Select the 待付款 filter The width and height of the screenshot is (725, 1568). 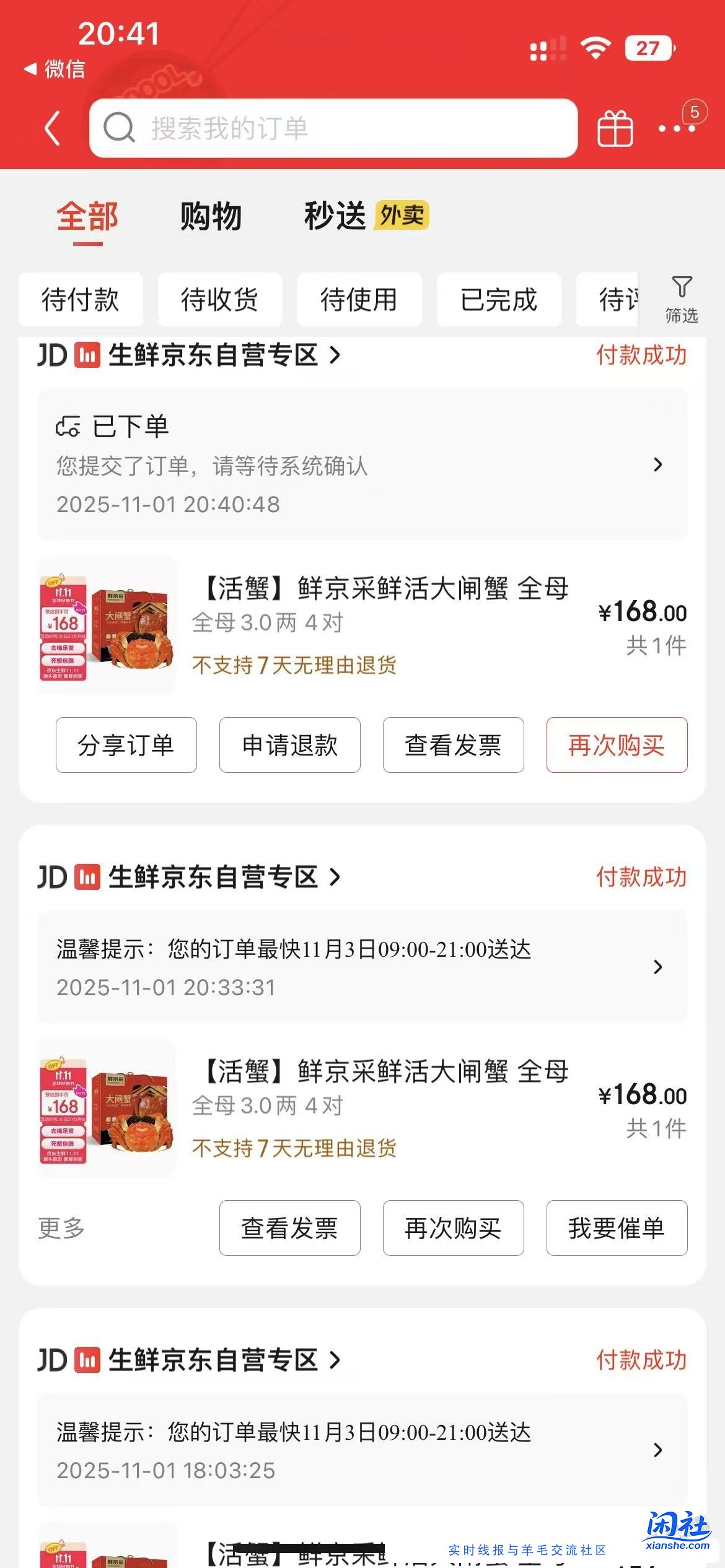pyautogui.click(x=81, y=300)
